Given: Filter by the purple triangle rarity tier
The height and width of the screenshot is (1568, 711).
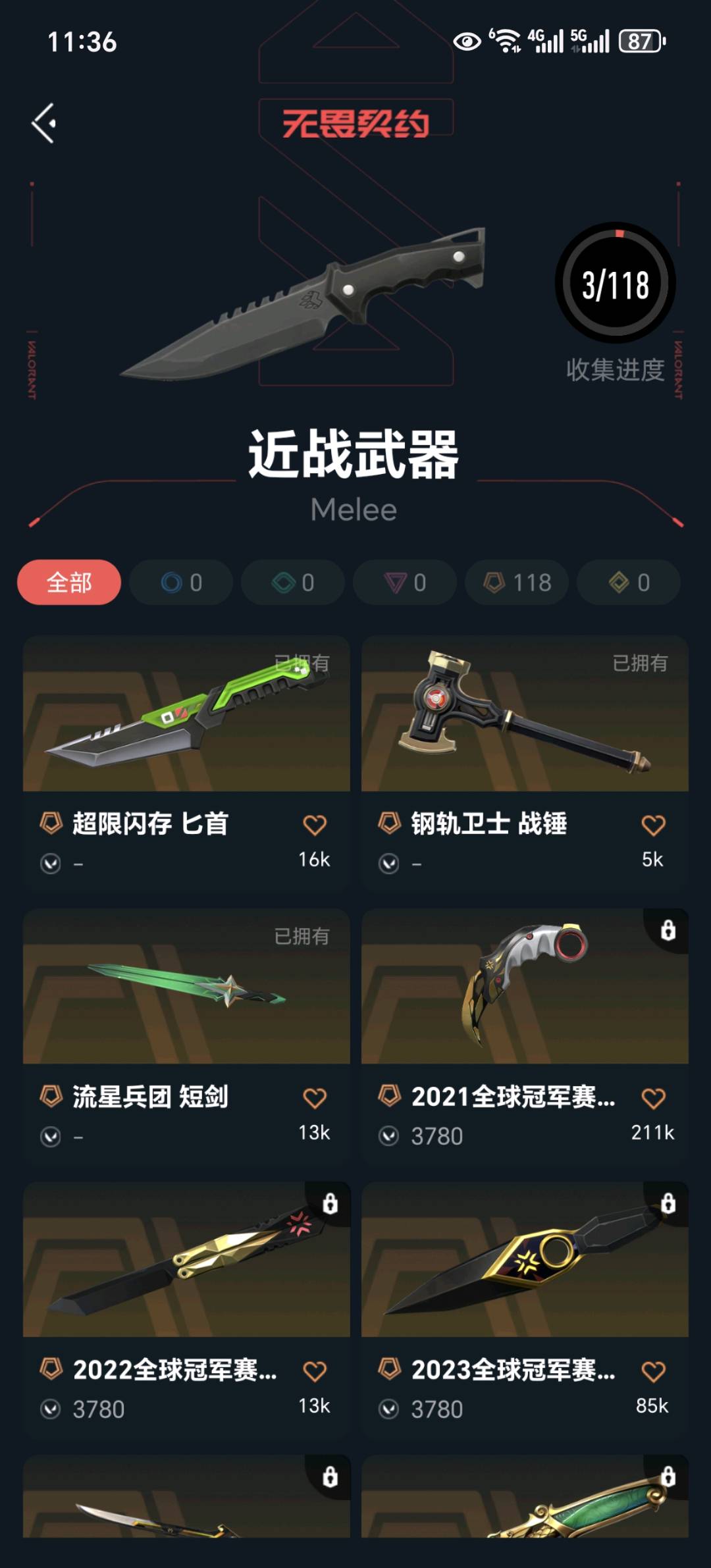Looking at the screenshot, I should coord(405,582).
